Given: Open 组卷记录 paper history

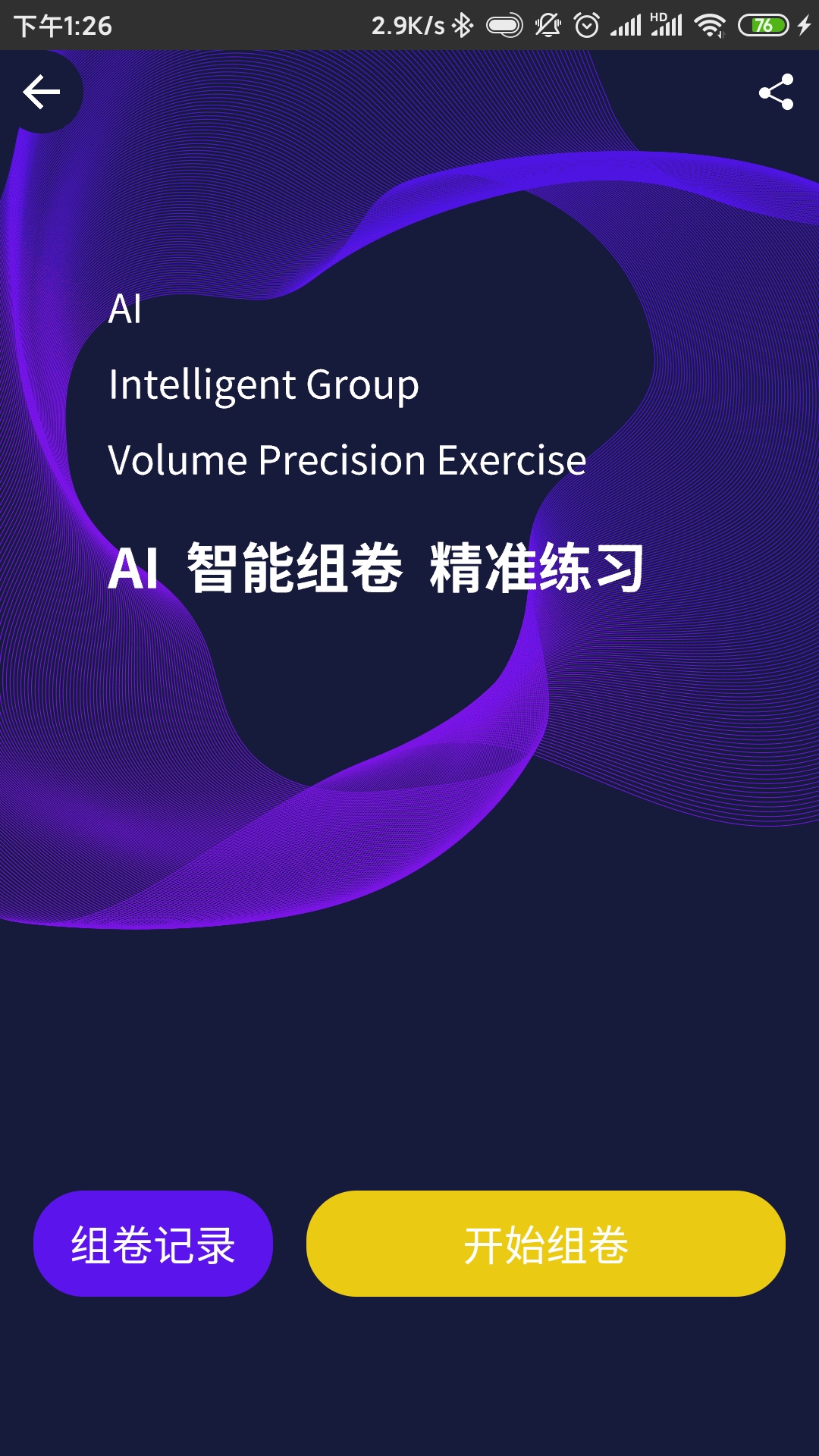Looking at the screenshot, I should [x=153, y=1244].
